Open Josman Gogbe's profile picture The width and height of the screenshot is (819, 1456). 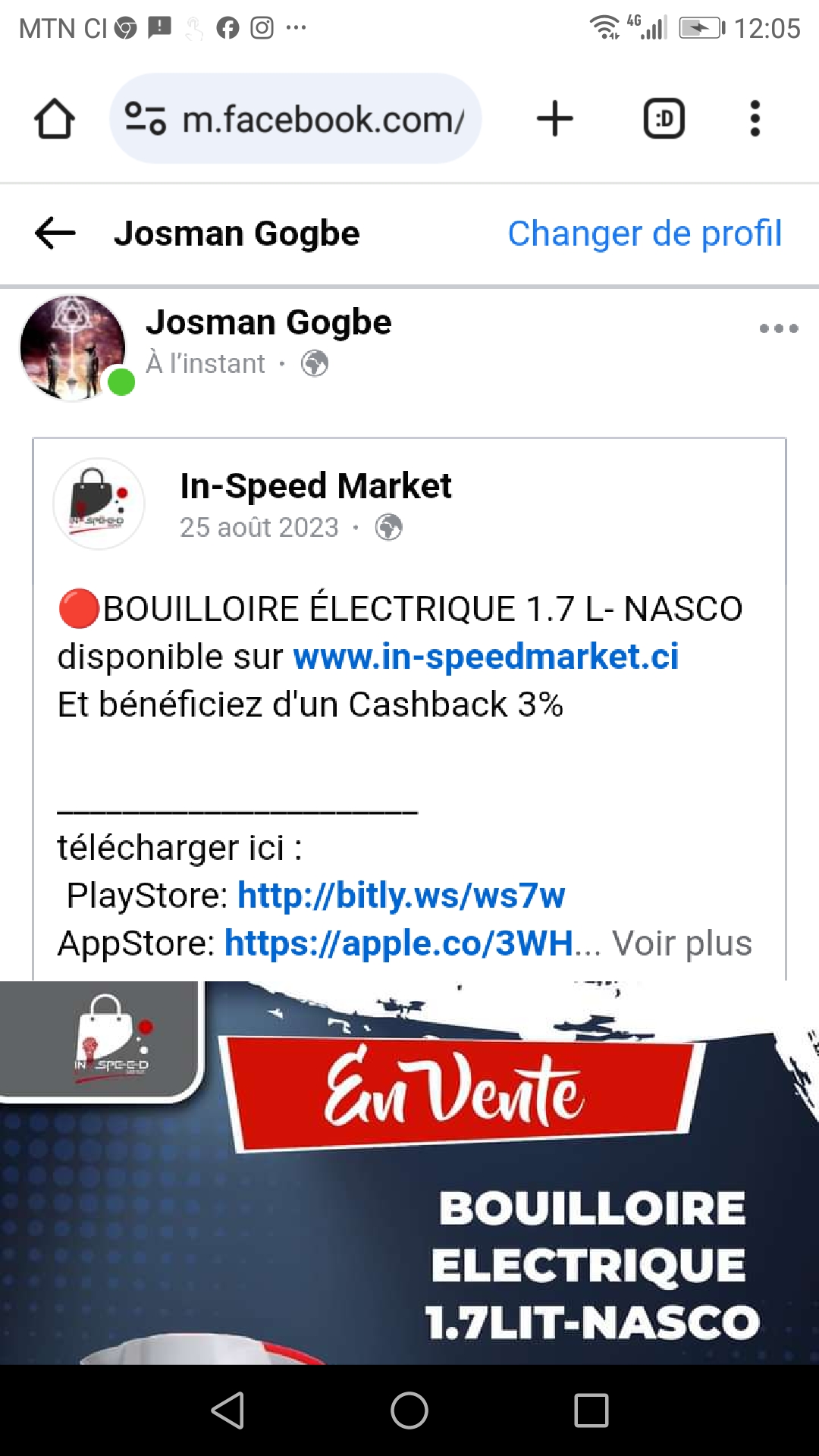tap(73, 347)
